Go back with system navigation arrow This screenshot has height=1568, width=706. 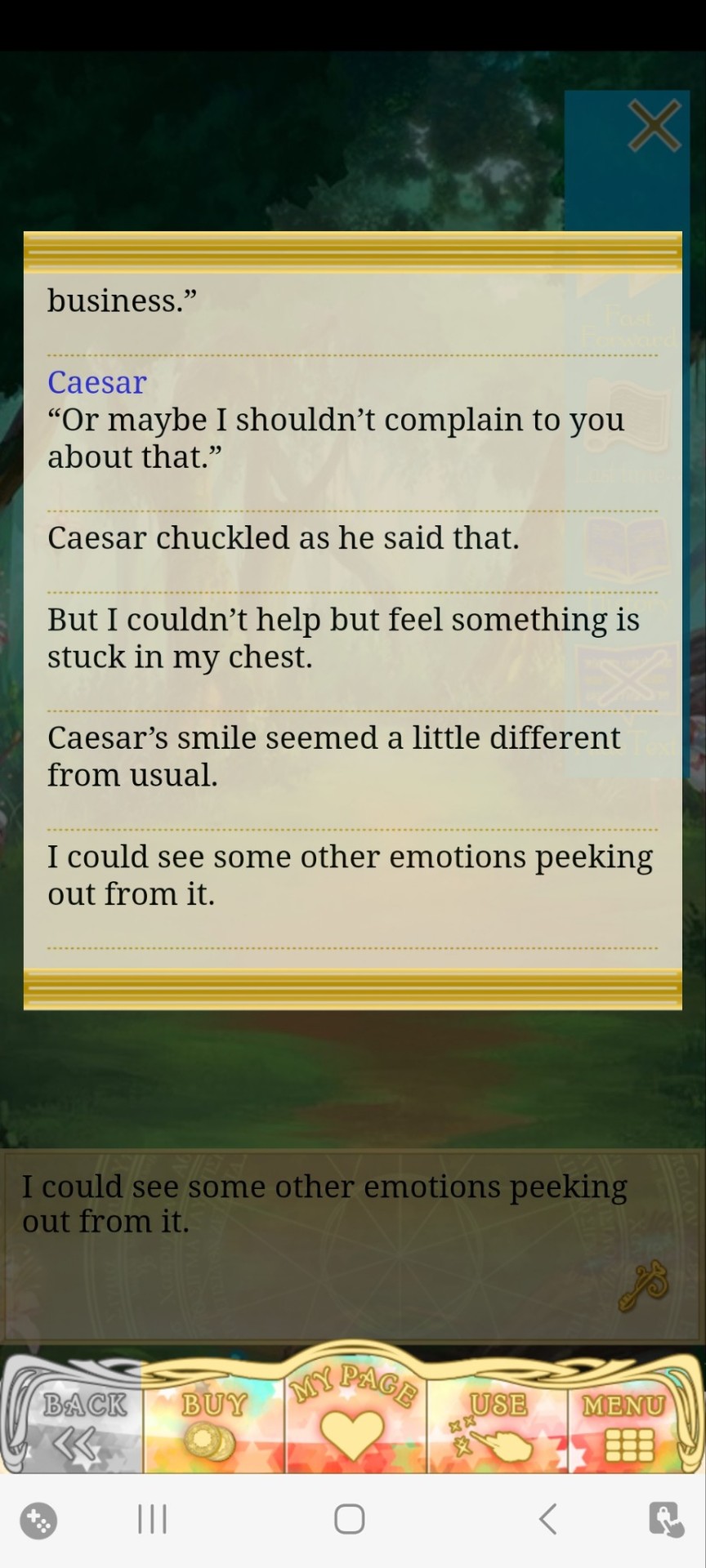tap(548, 1520)
